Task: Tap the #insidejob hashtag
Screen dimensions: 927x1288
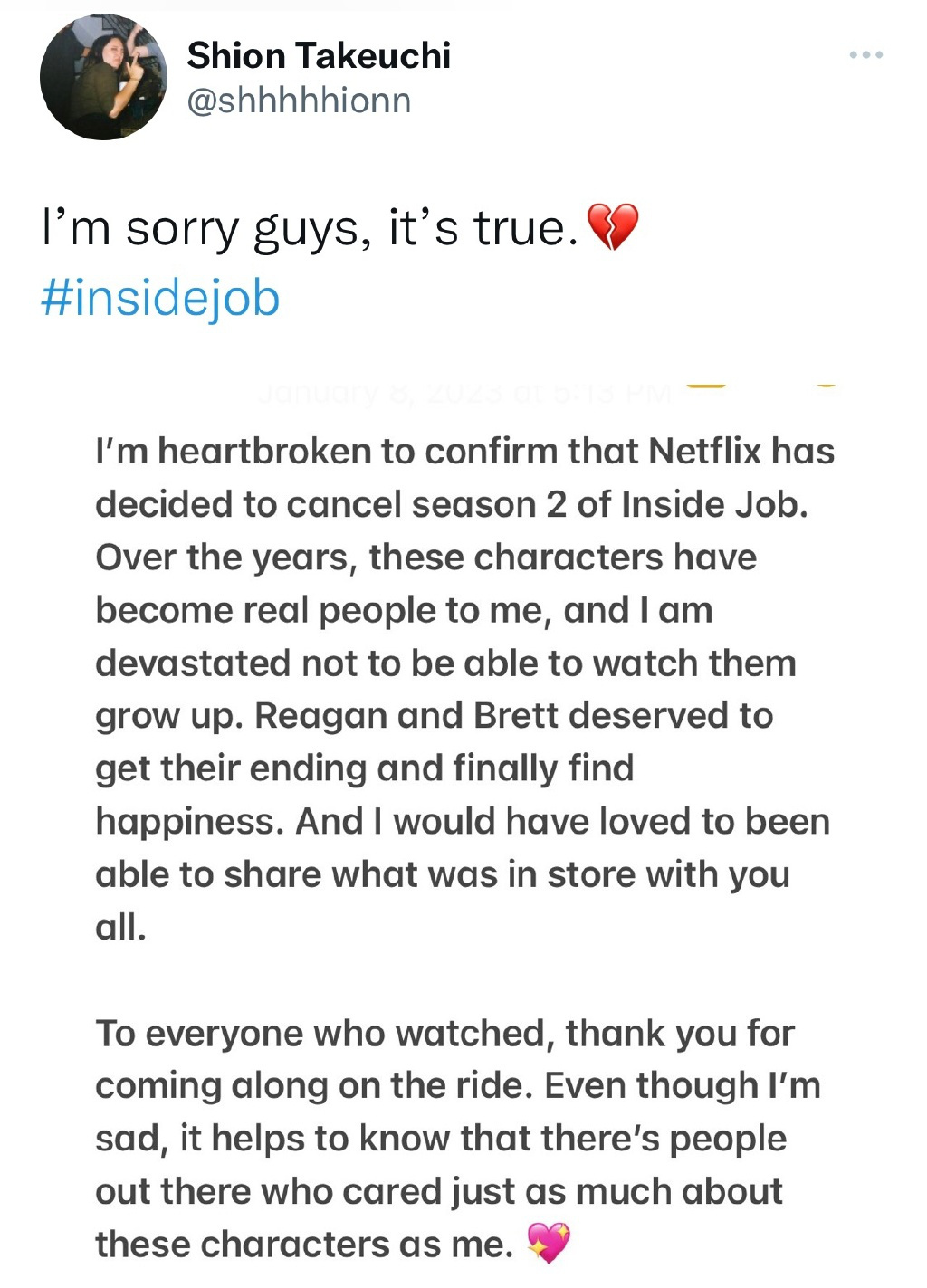Action: (160, 299)
